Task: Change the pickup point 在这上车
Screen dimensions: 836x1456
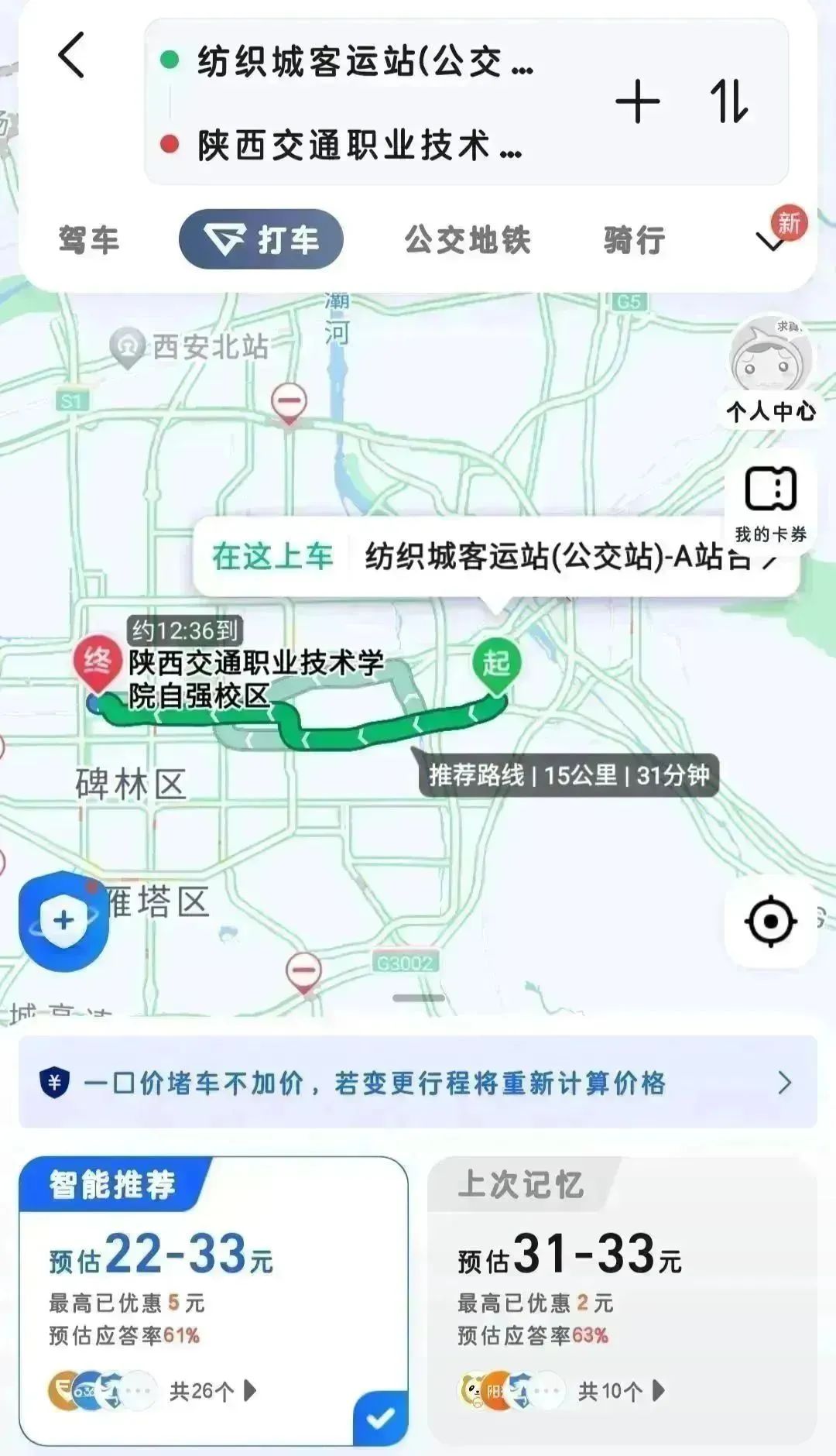Action: [495, 556]
